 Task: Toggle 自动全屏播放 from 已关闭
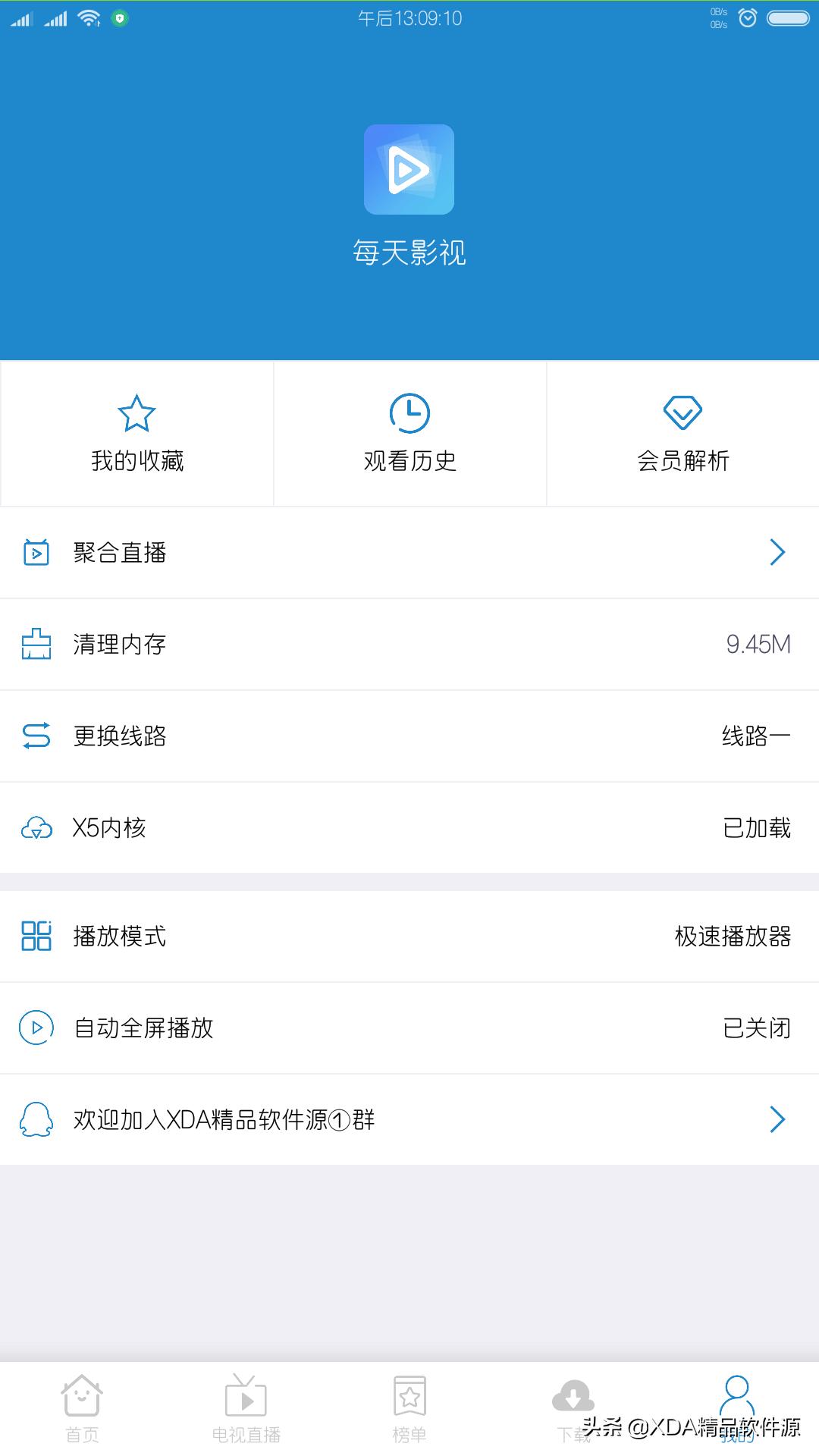click(756, 1029)
